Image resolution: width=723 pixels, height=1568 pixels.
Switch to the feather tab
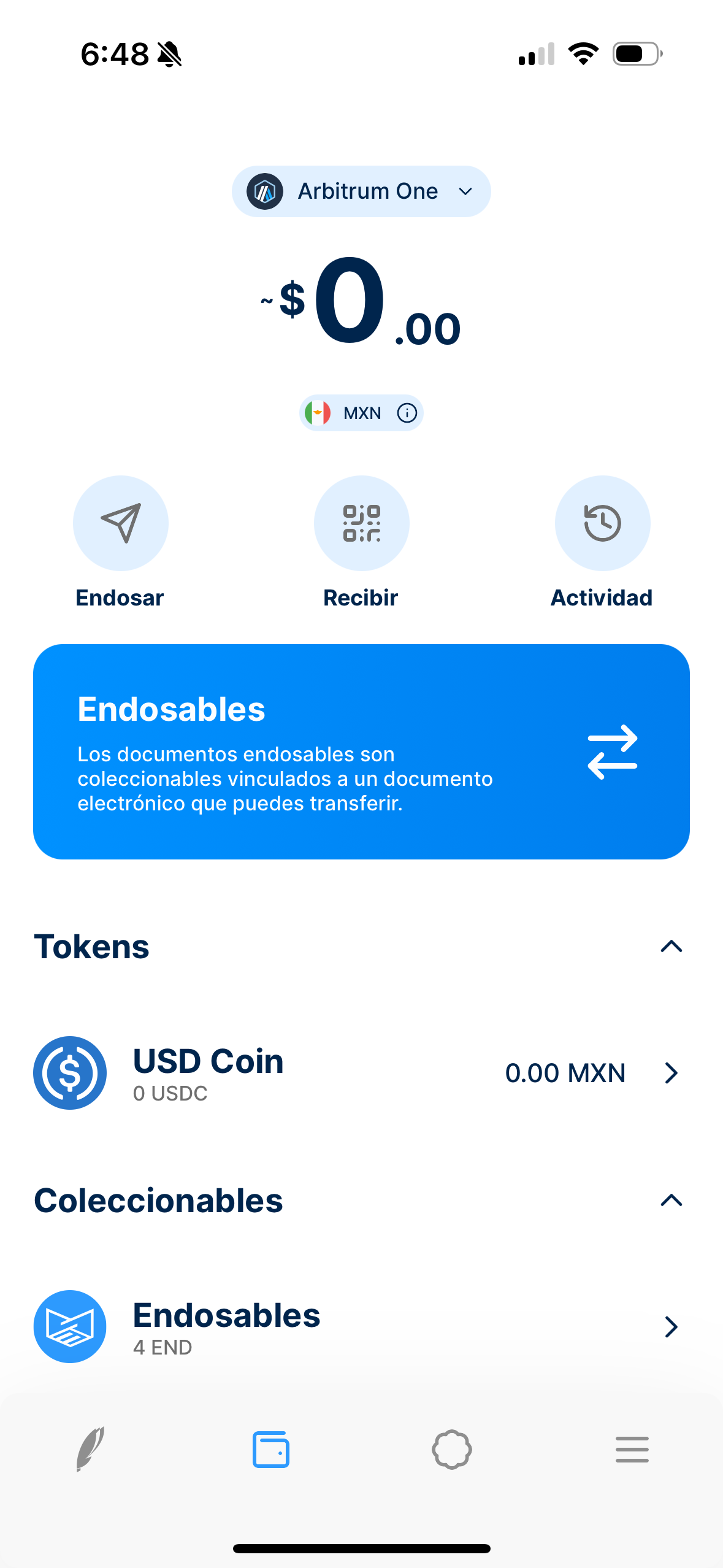coord(90,1450)
